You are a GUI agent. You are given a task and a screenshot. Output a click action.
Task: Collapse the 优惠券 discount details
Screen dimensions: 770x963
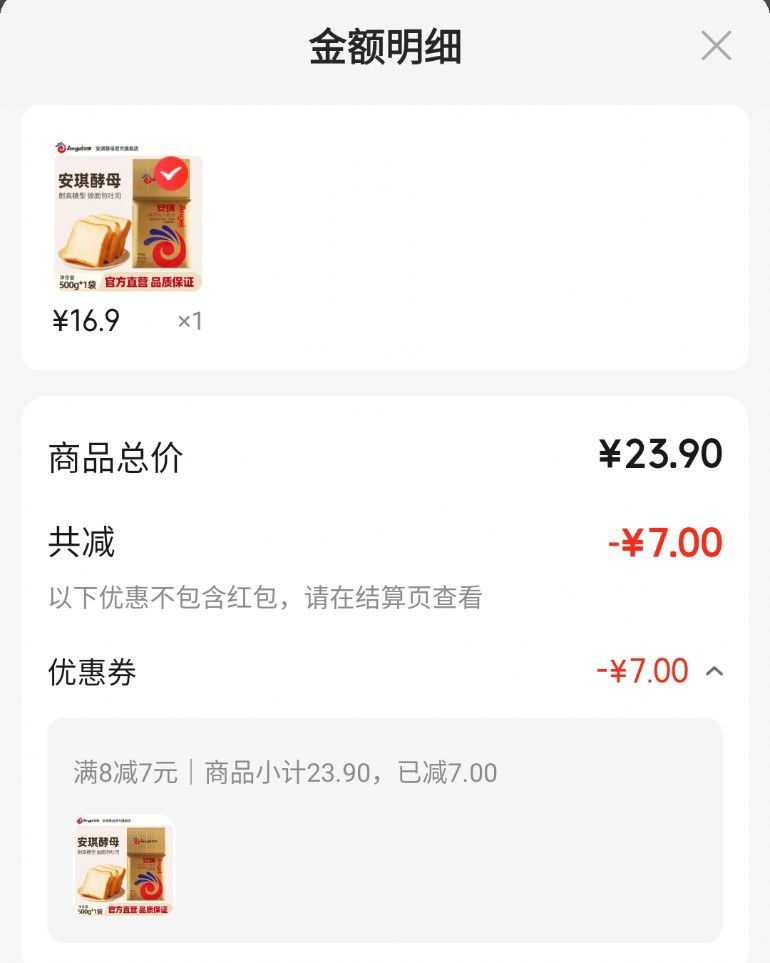[714, 671]
